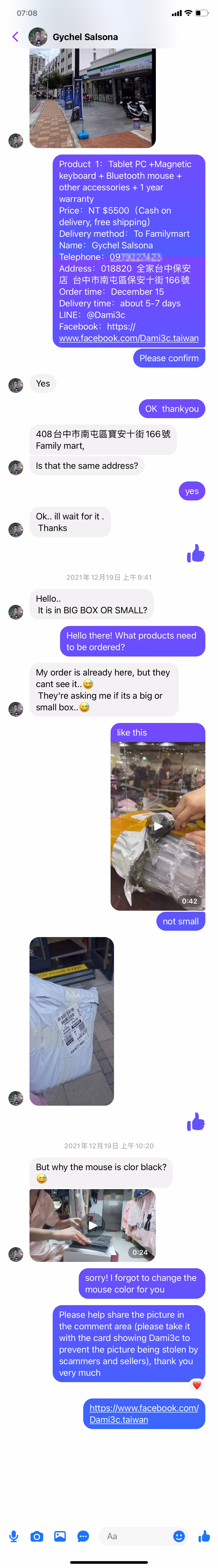Play the 0:24 unboxing video
This screenshot has height=1568, width=218.
92,1225
